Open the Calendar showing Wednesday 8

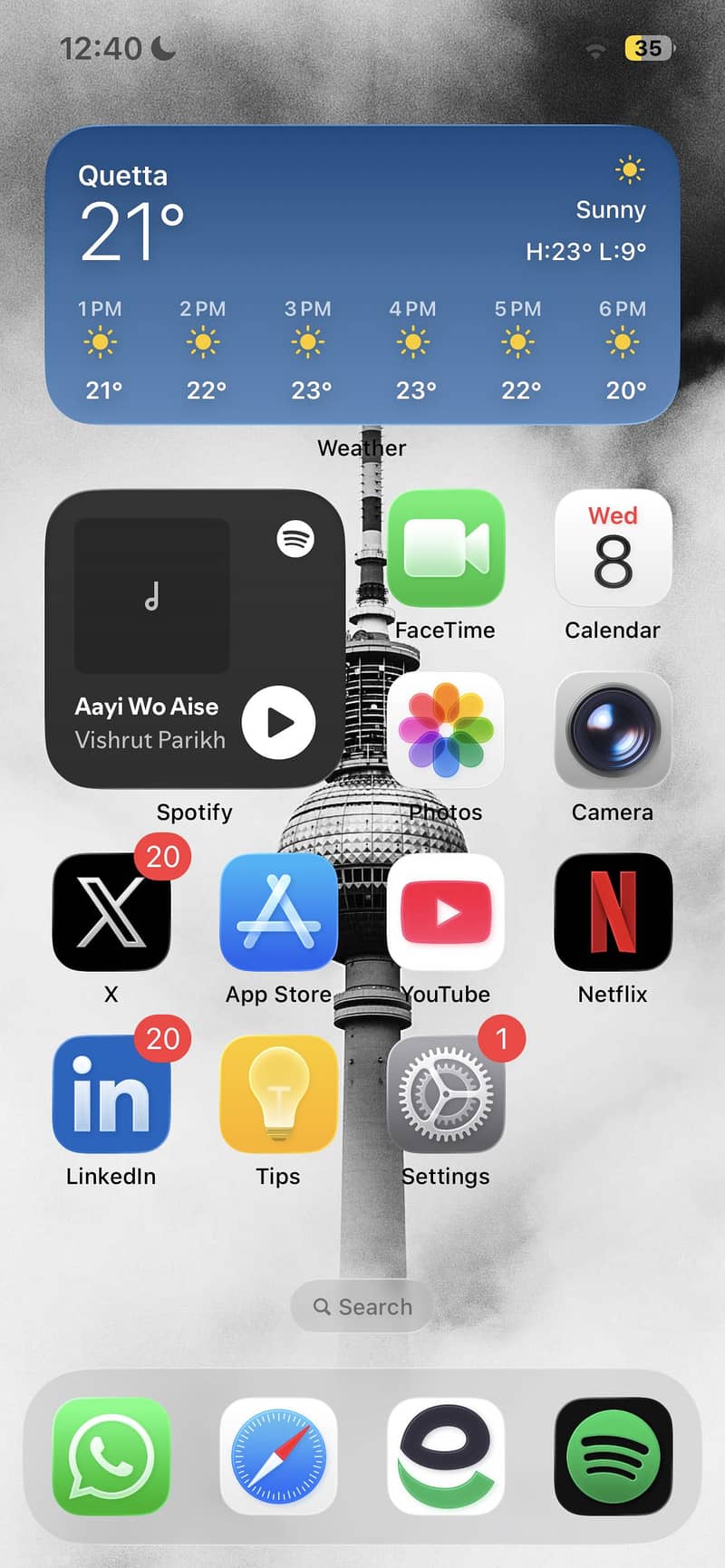[x=613, y=548]
